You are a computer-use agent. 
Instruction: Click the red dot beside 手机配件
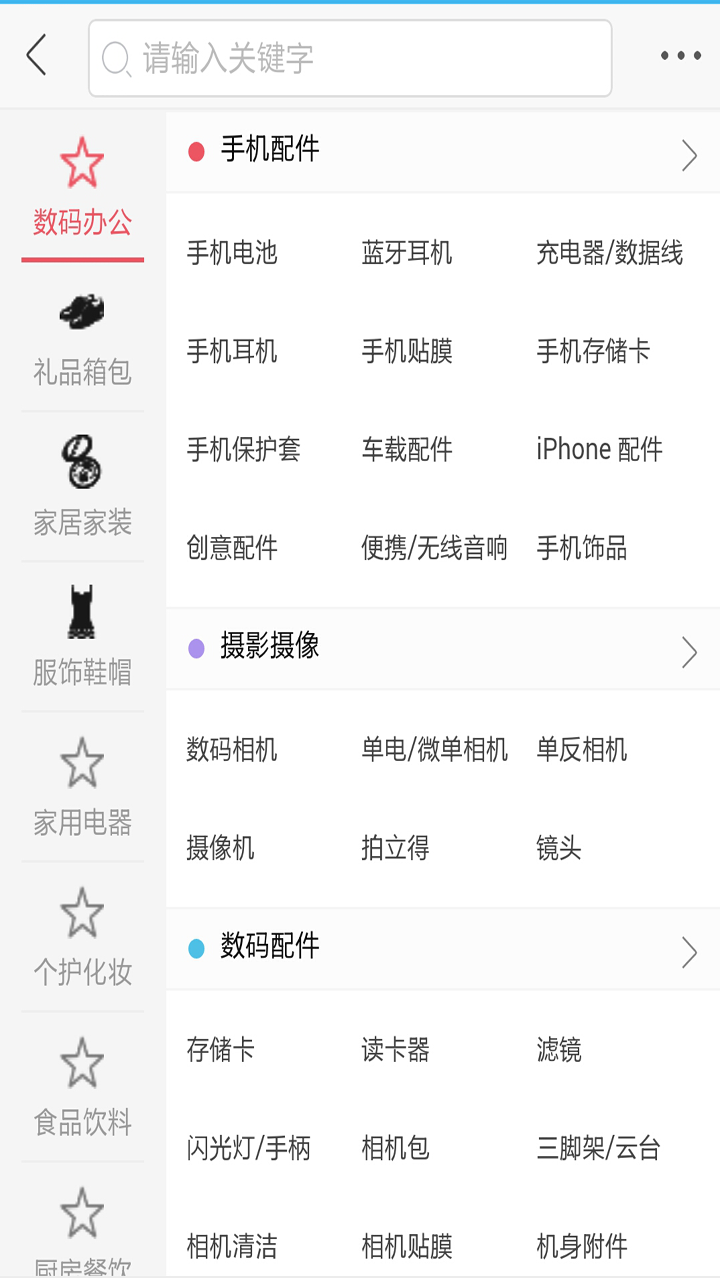(196, 150)
